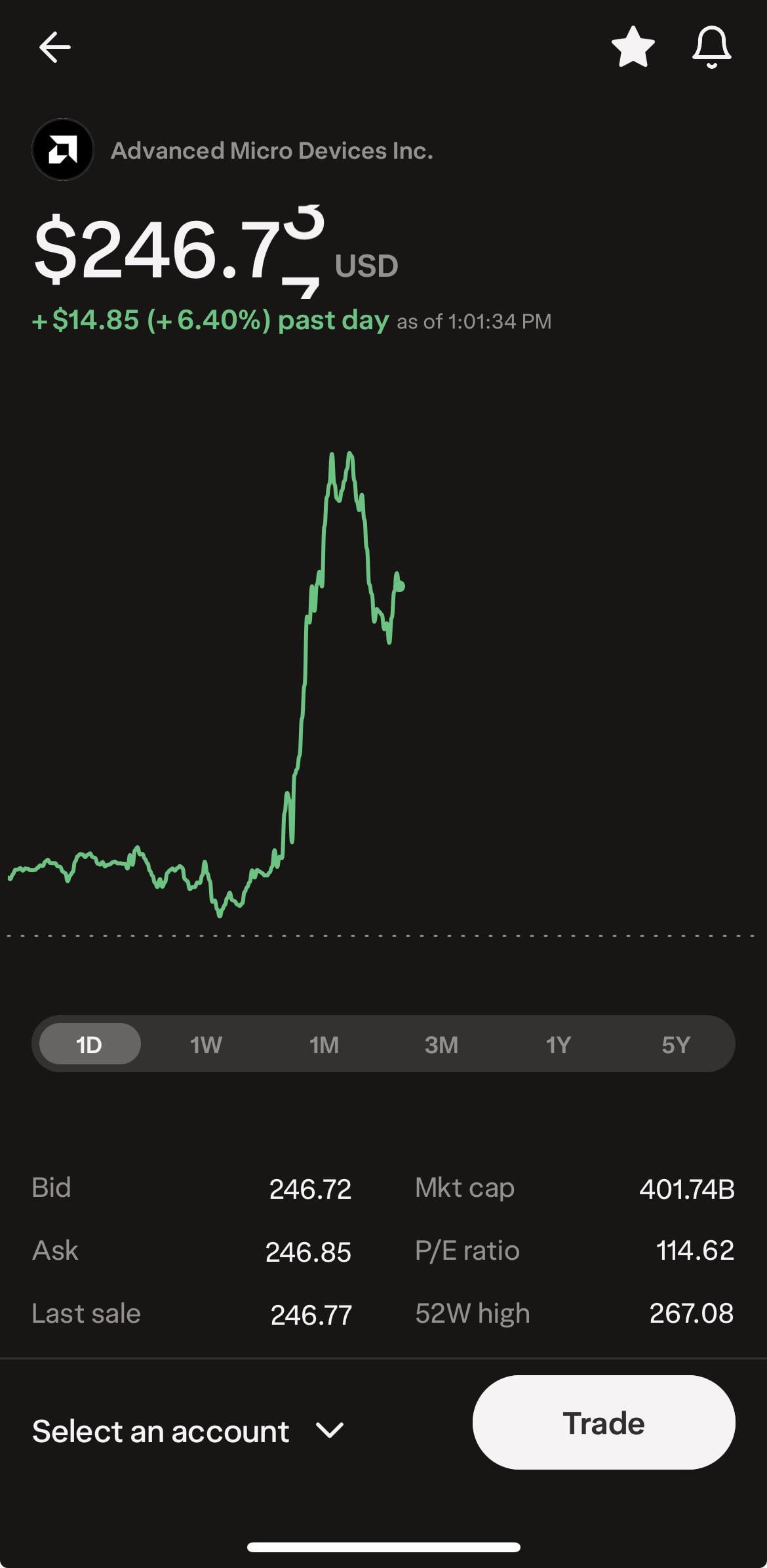Screen dimensions: 767x1568
Task: Select the 1D chart range
Action: [x=90, y=1044]
